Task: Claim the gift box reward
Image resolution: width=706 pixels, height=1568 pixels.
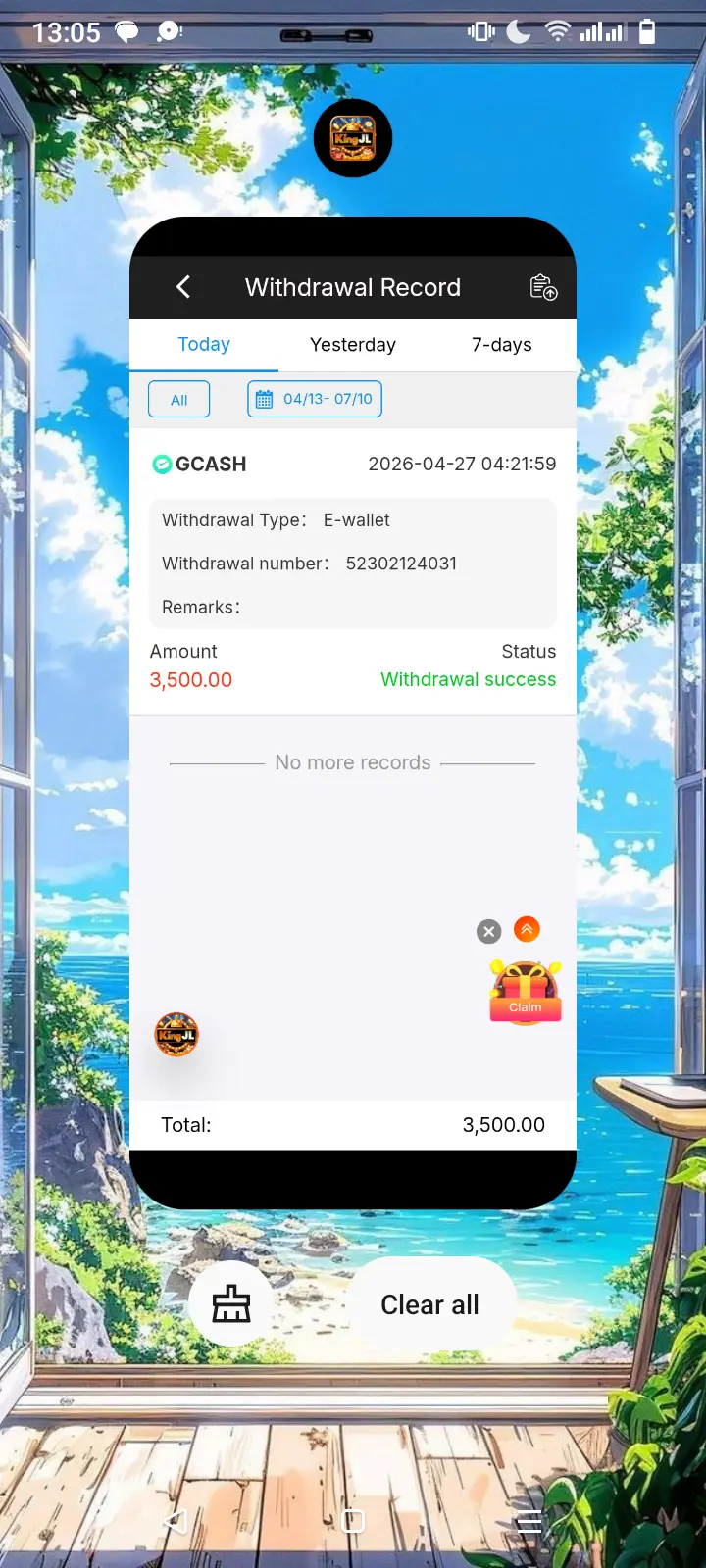Action: 526,993
